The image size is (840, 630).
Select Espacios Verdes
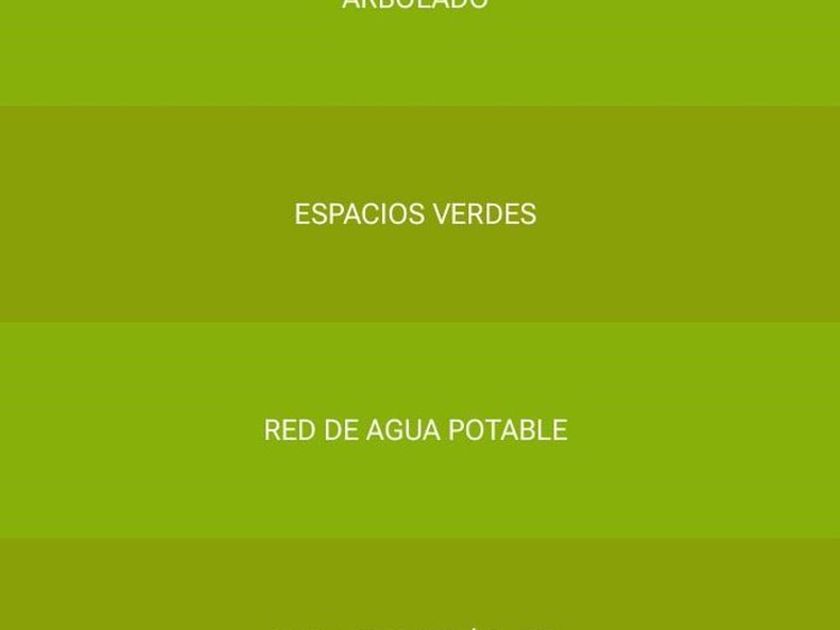tap(415, 214)
